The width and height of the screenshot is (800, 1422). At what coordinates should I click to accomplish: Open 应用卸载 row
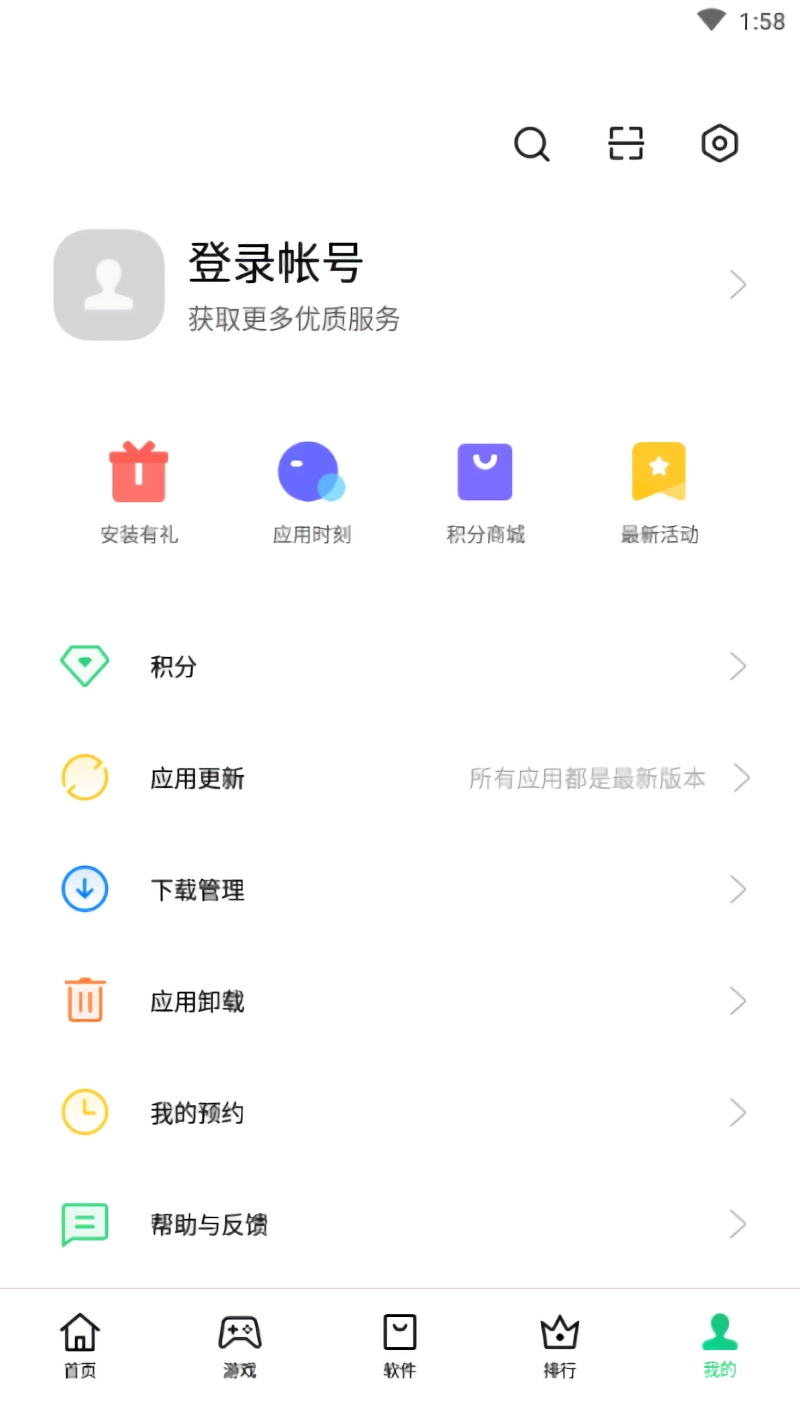(400, 1001)
